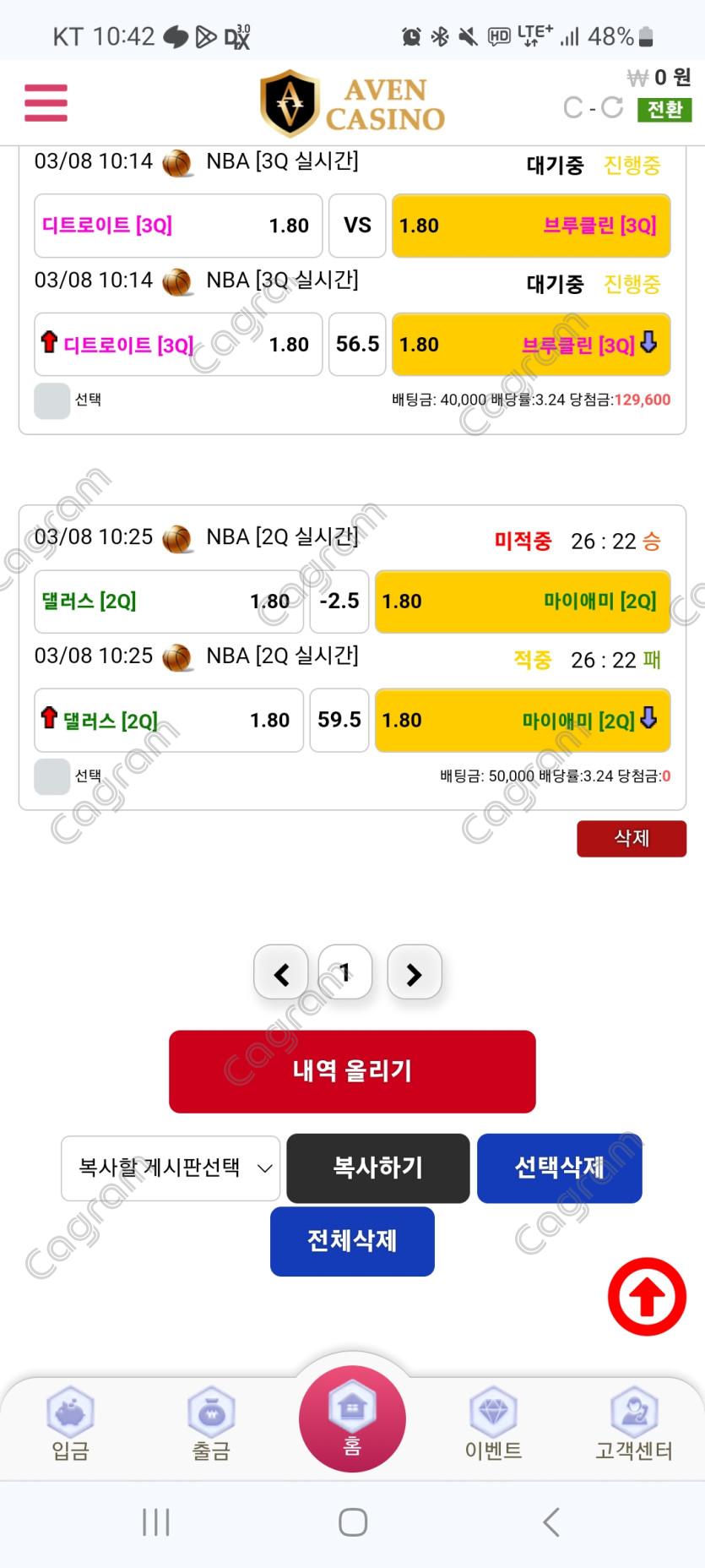Tap the green 전환 button
The width and height of the screenshot is (705, 1568).
(664, 110)
